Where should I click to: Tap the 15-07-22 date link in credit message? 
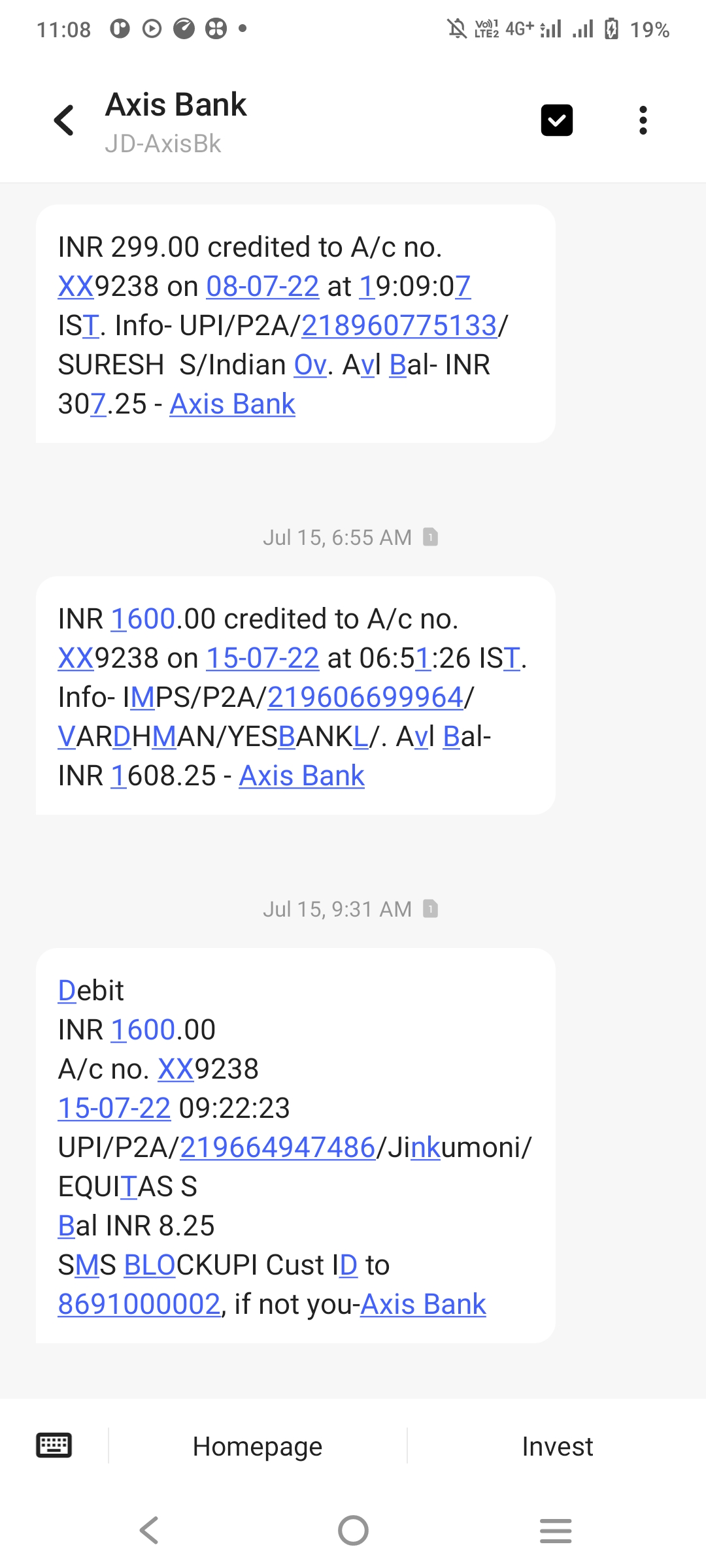pos(263,658)
